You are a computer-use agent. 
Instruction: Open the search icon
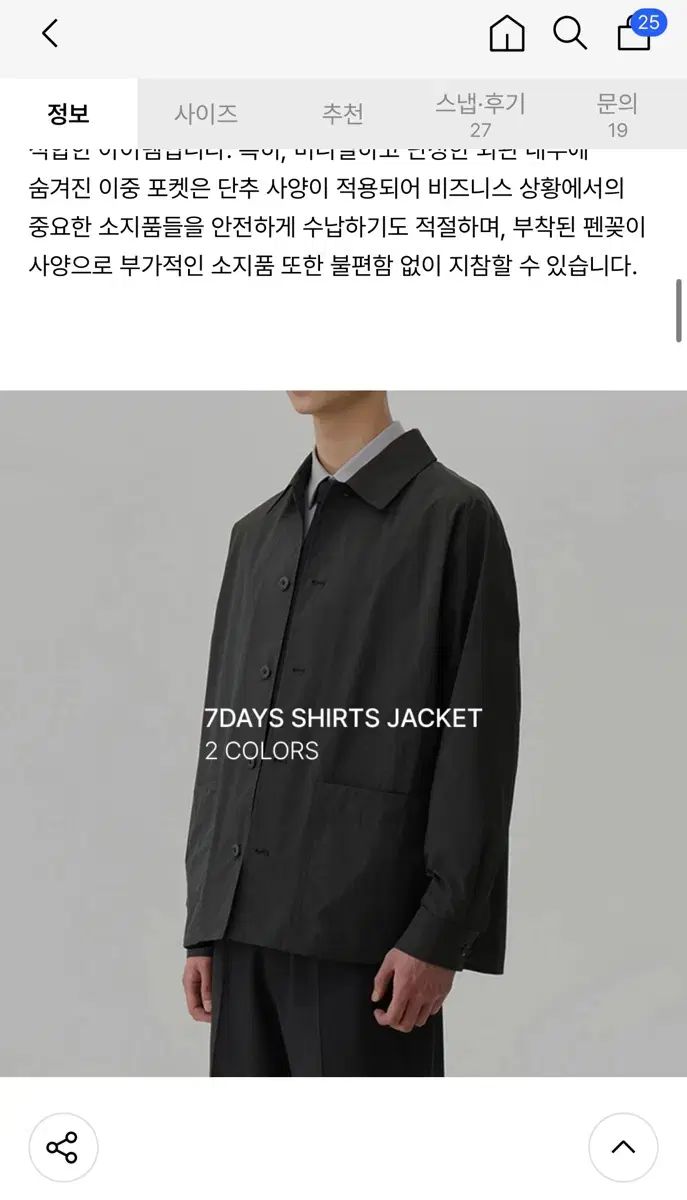pos(570,34)
